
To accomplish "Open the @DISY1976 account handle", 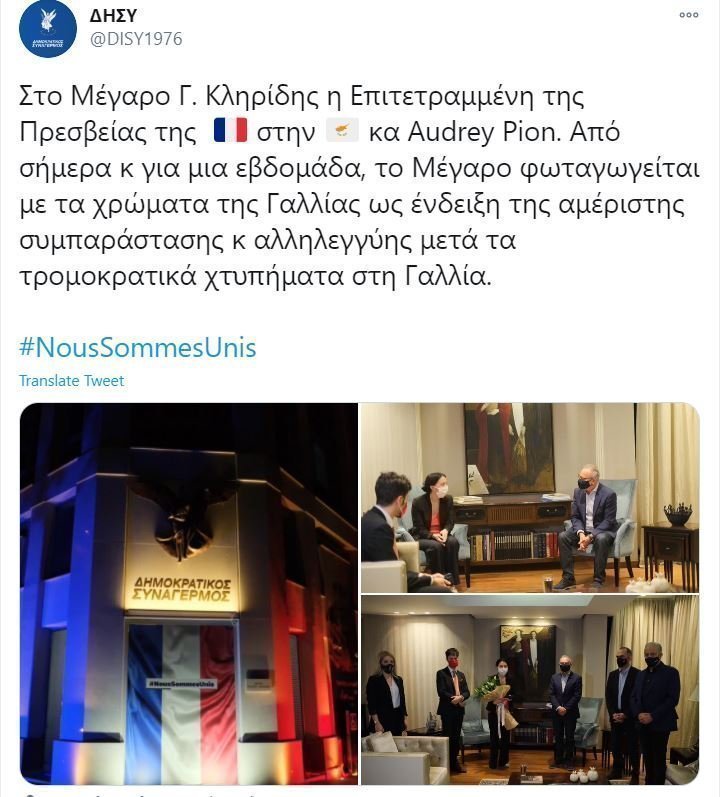I will 135,39.
